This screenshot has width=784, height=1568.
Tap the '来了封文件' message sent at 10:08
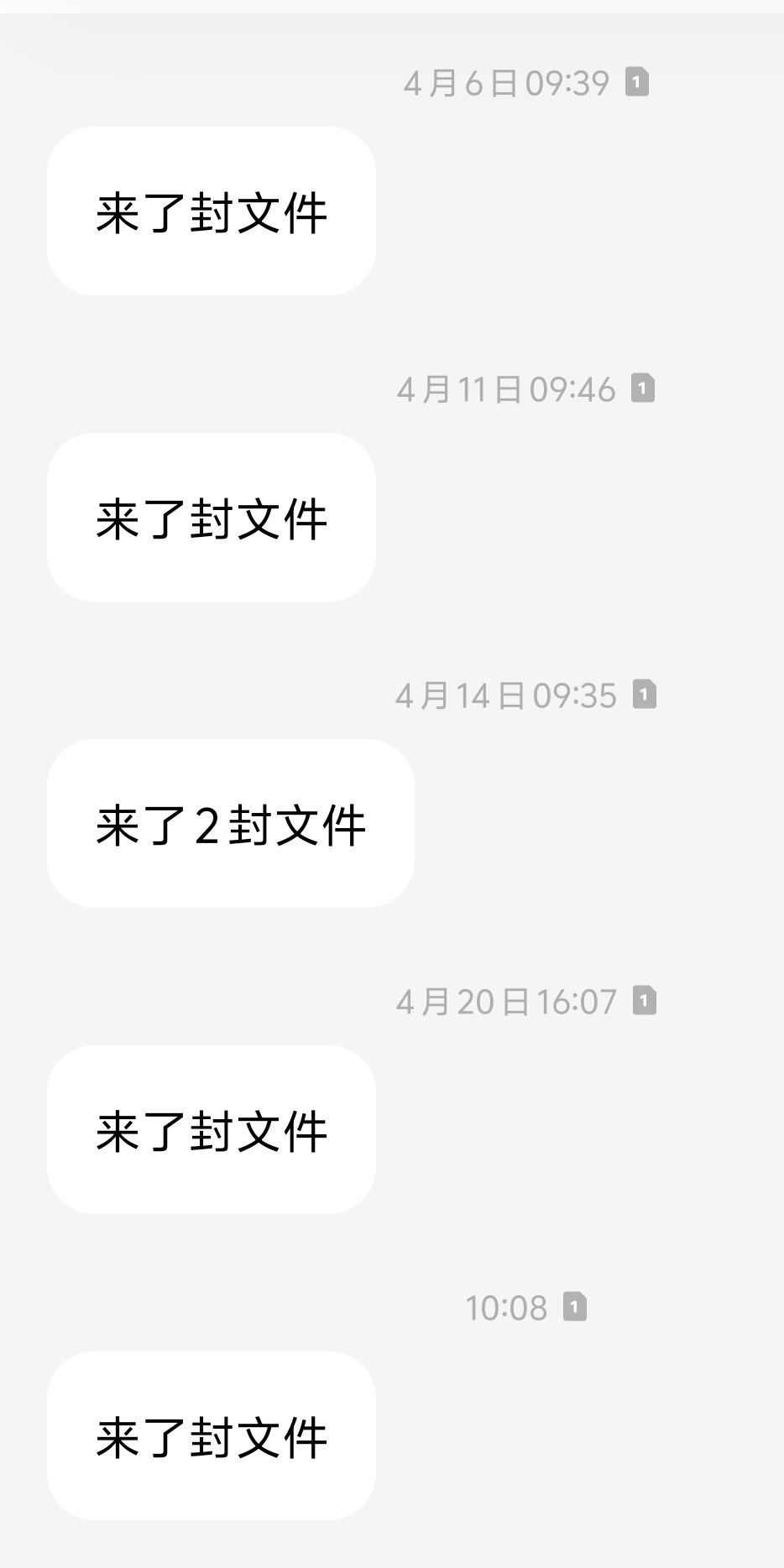point(212,1435)
